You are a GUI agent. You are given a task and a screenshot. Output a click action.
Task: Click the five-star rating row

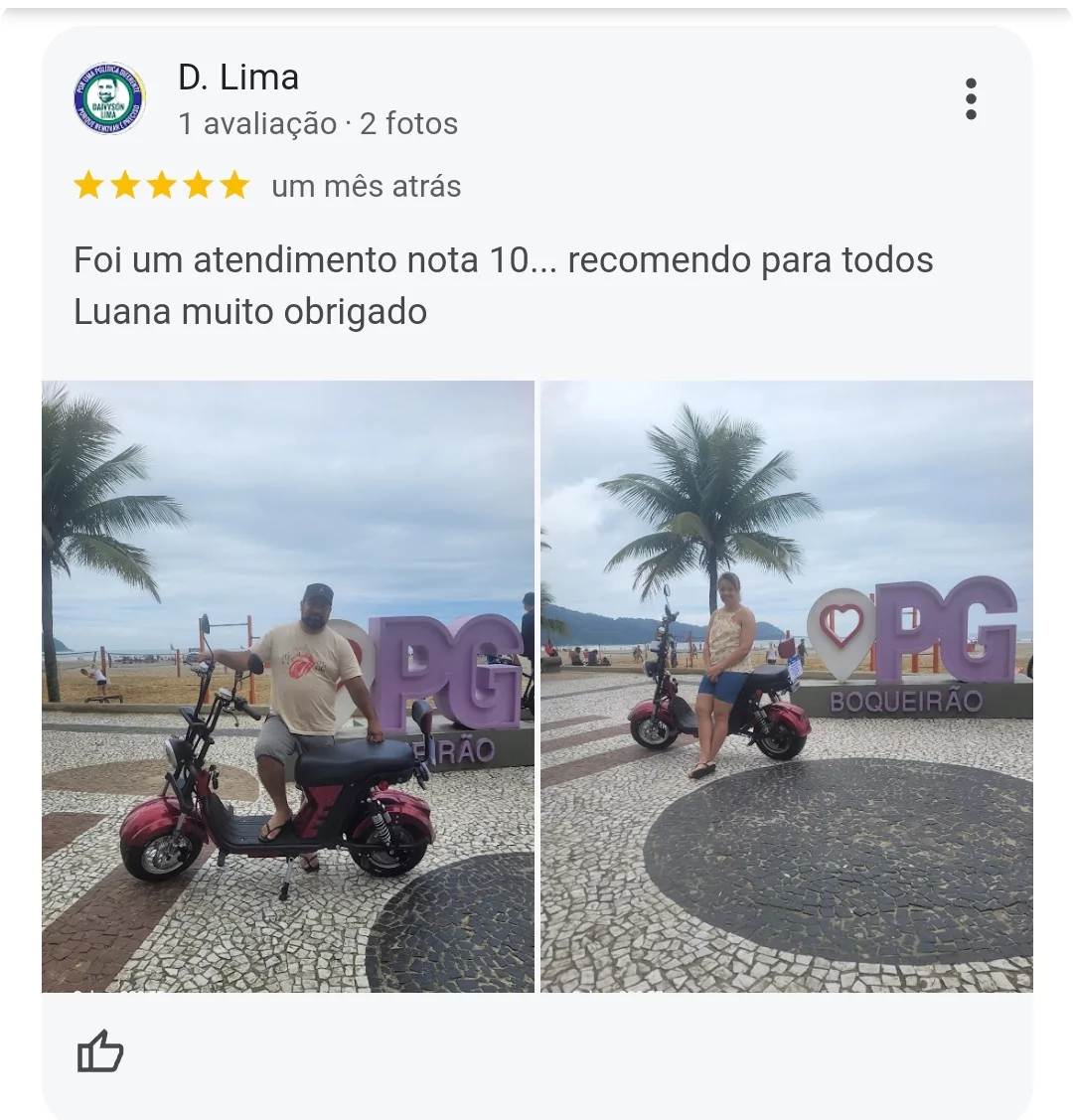click(x=164, y=186)
